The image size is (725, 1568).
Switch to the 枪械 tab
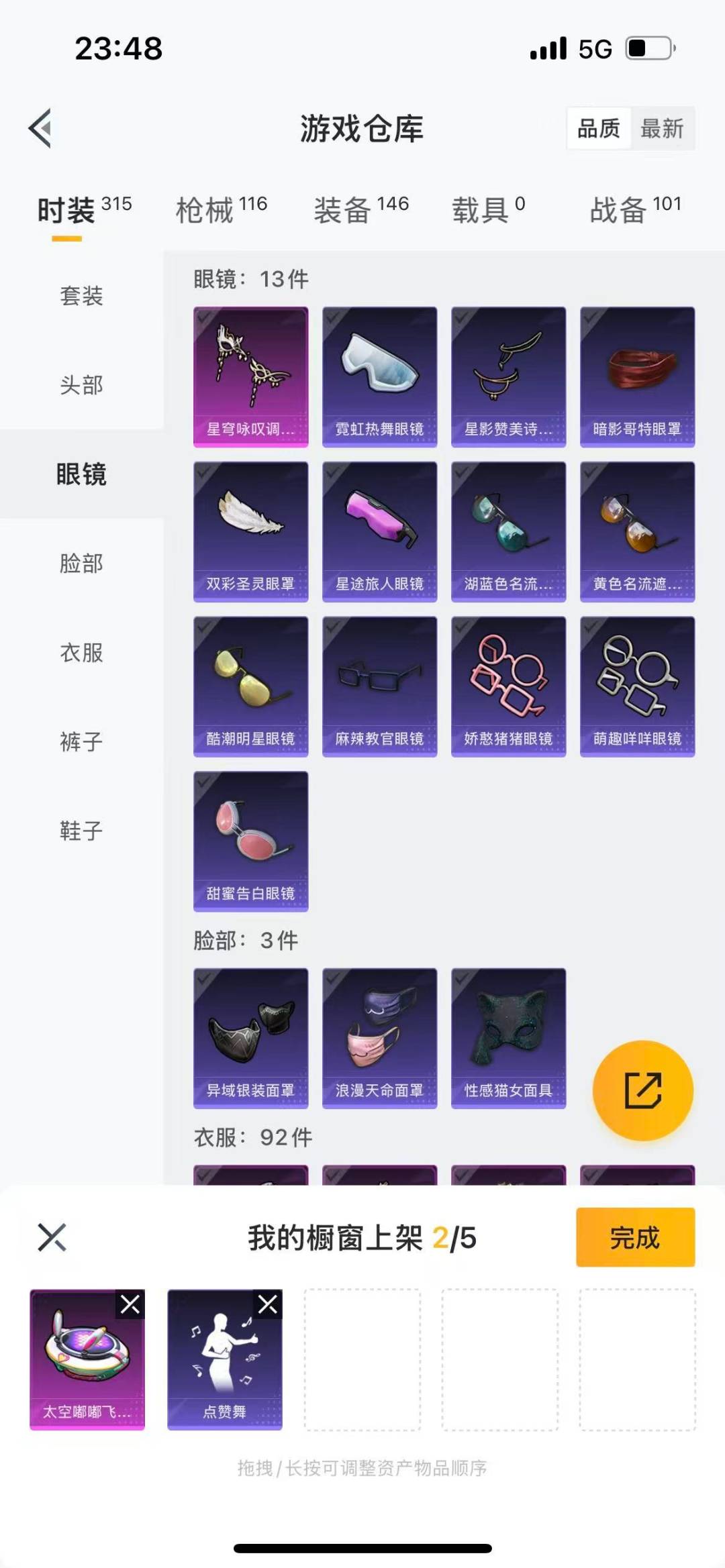(x=220, y=210)
